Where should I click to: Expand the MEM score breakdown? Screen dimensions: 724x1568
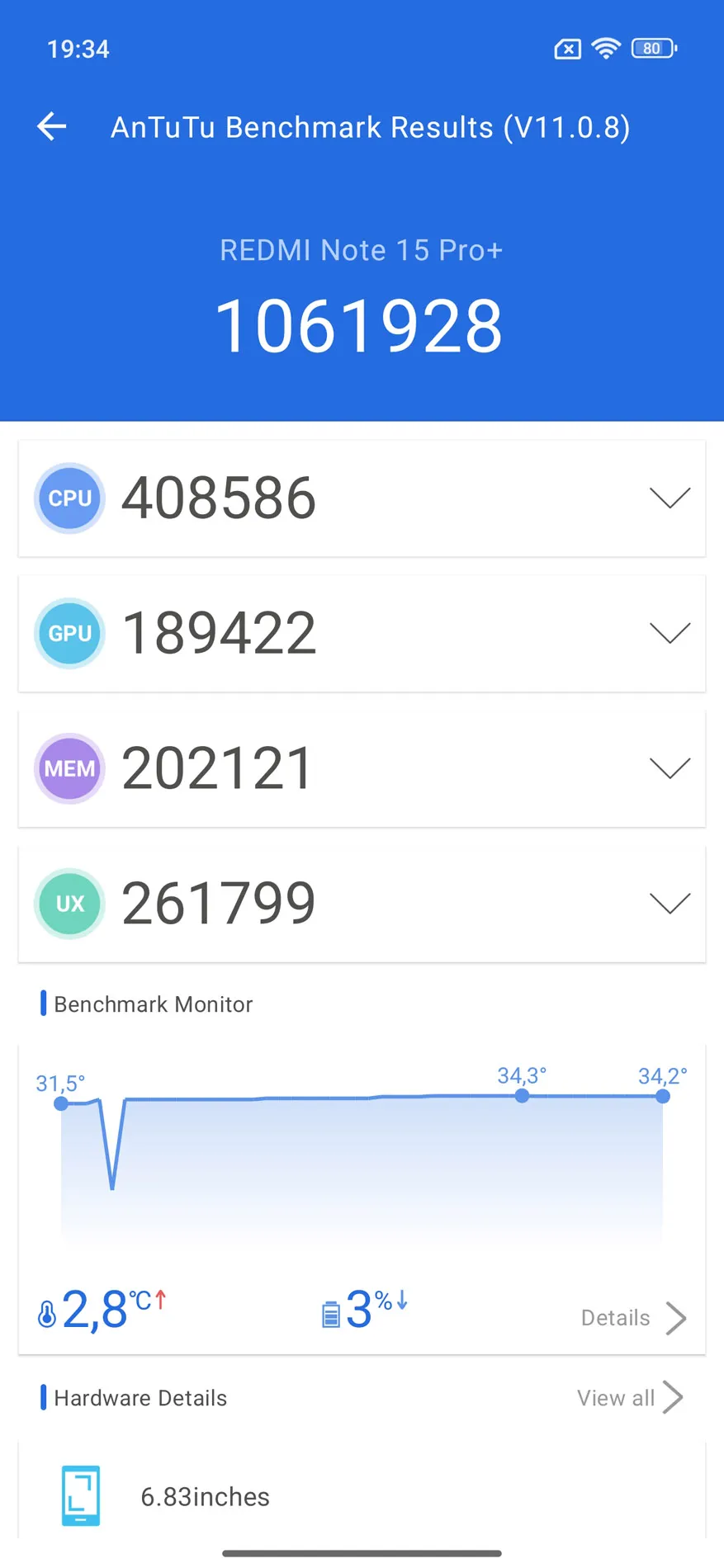pyautogui.click(x=670, y=768)
